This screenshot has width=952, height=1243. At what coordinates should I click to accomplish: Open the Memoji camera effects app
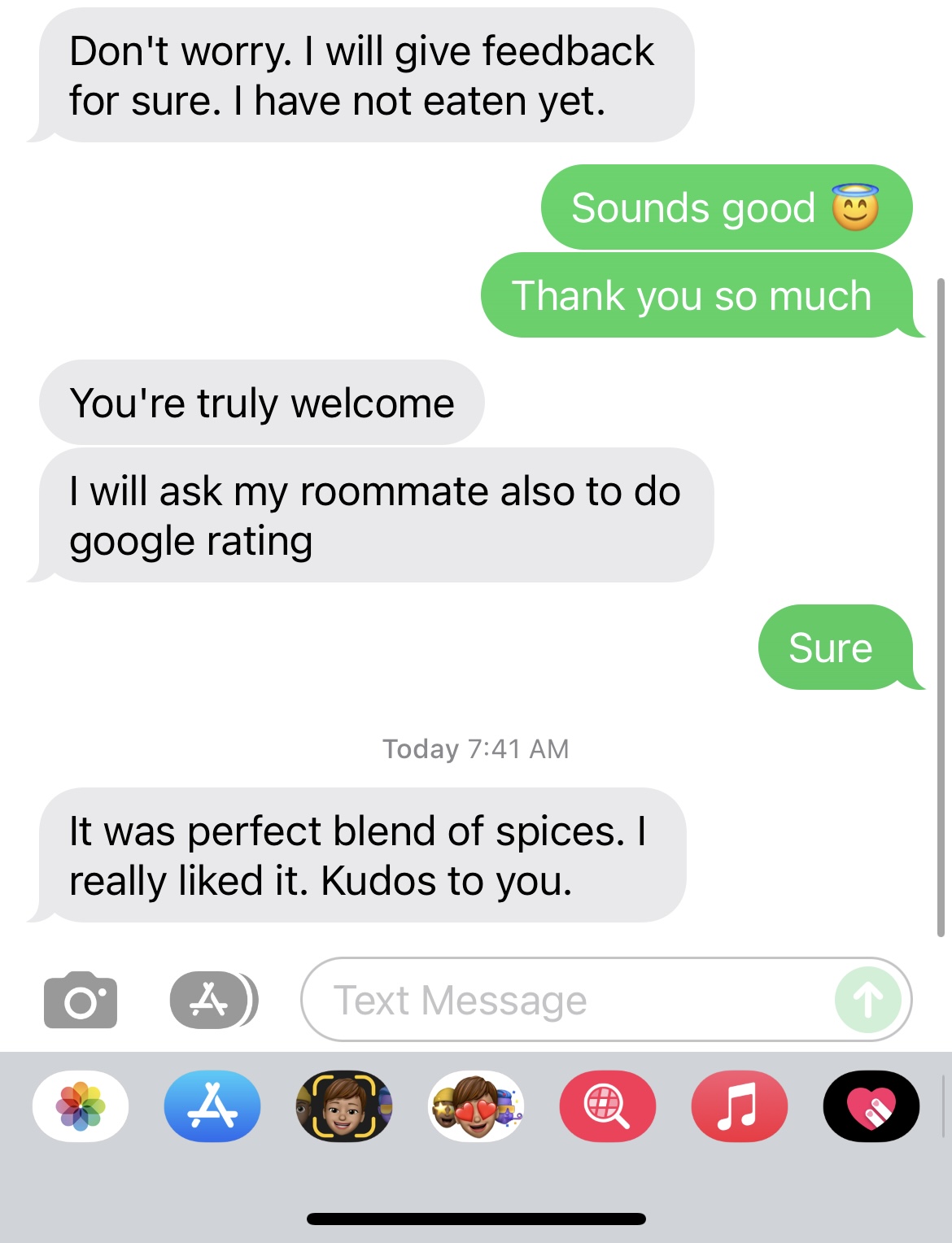pos(344,1106)
